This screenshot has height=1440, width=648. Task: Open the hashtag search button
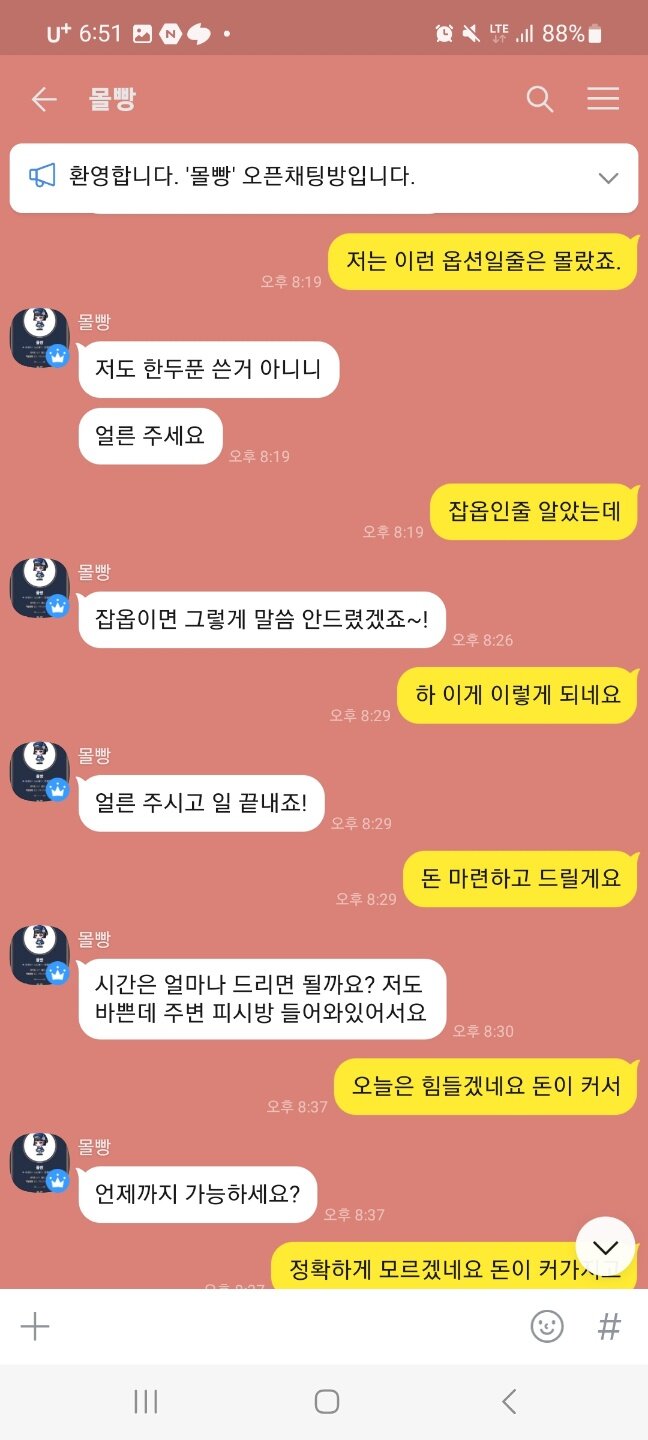pyautogui.click(x=609, y=1326)
